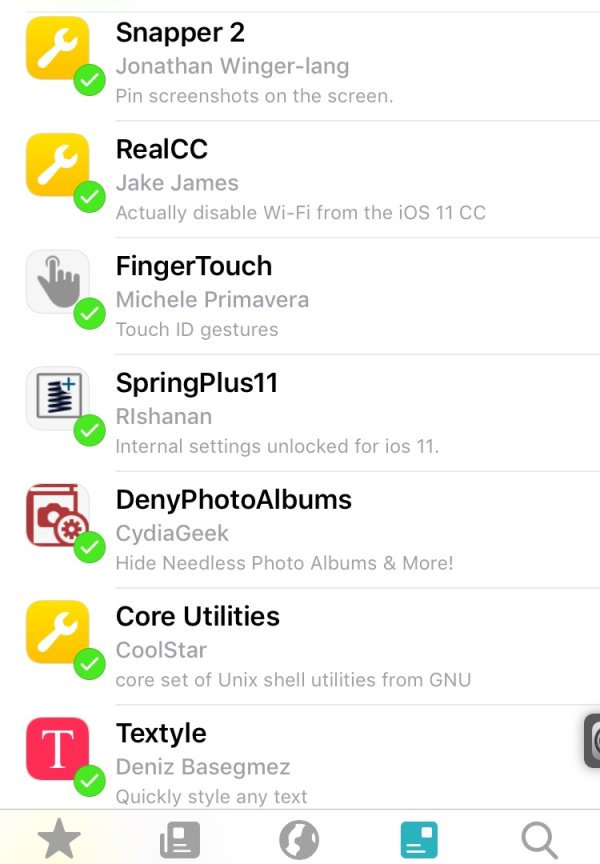The height and width of the screenshot is (864, 600).
Task: View FingerTouch package details
Action: click(300, 296)
